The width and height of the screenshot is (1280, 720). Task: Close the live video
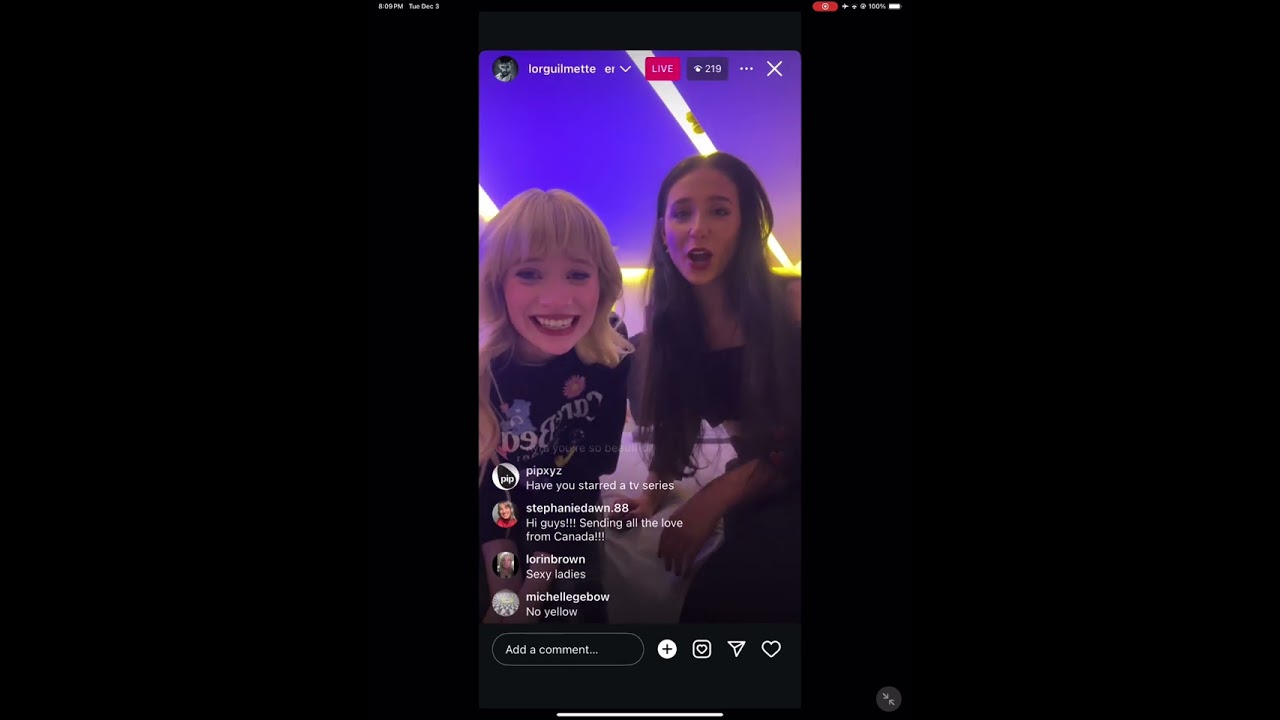774,69
